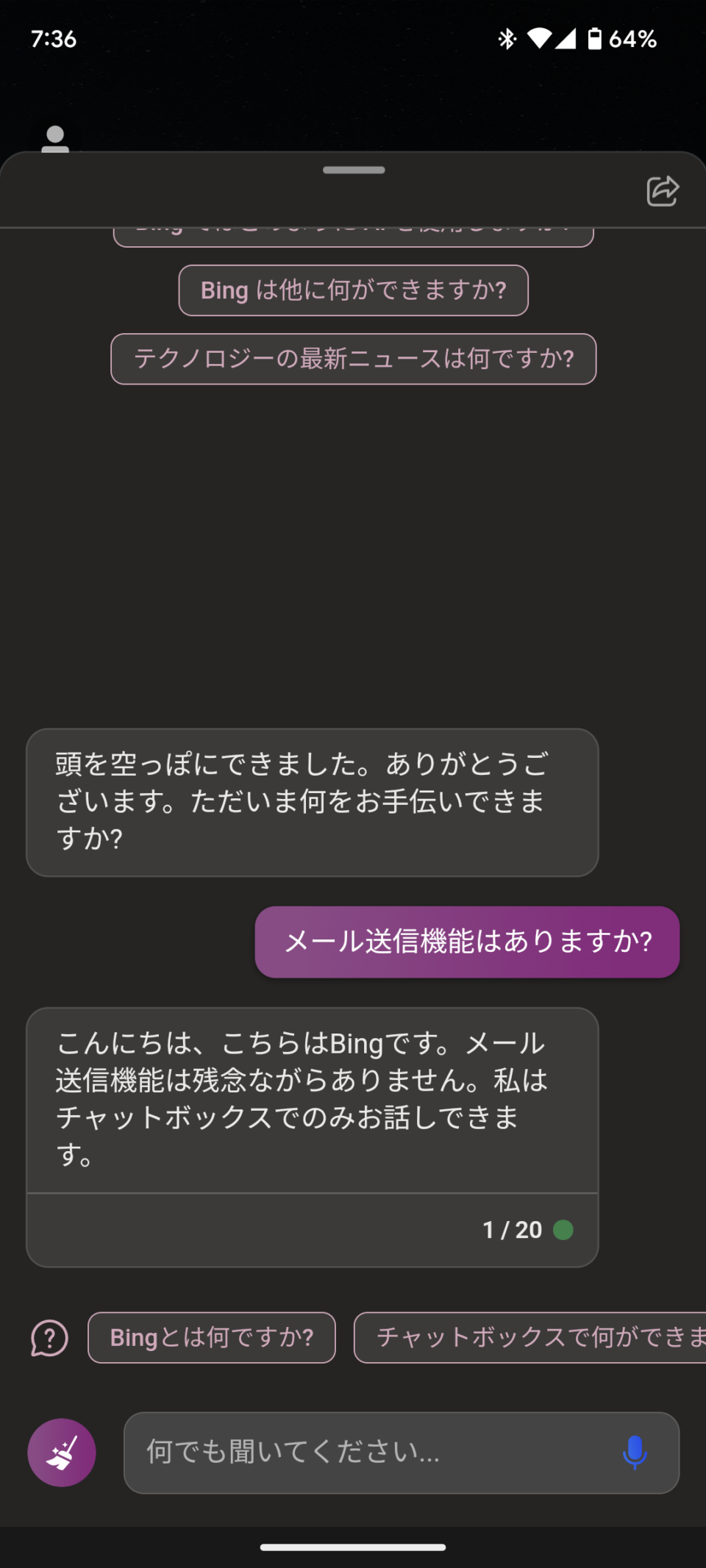This screenshot has height=1568, width=706.
Task: Tap the clock showing 7:36
Action: click(x=54, y=39)
